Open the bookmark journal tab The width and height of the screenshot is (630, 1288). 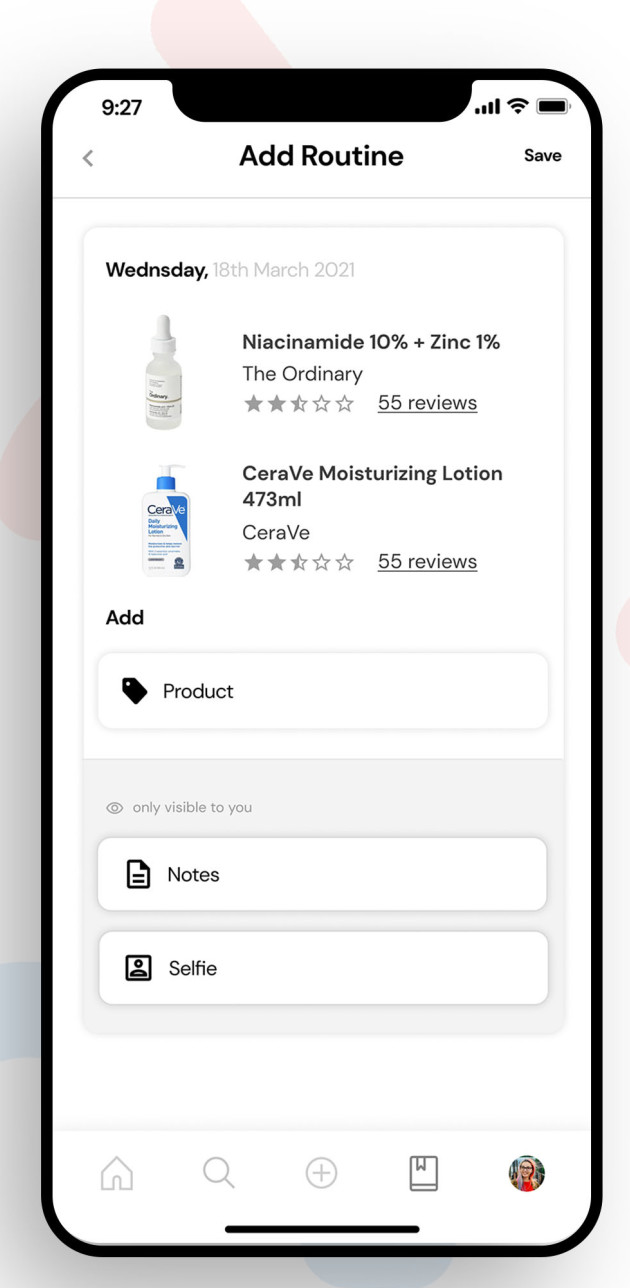424,1173
